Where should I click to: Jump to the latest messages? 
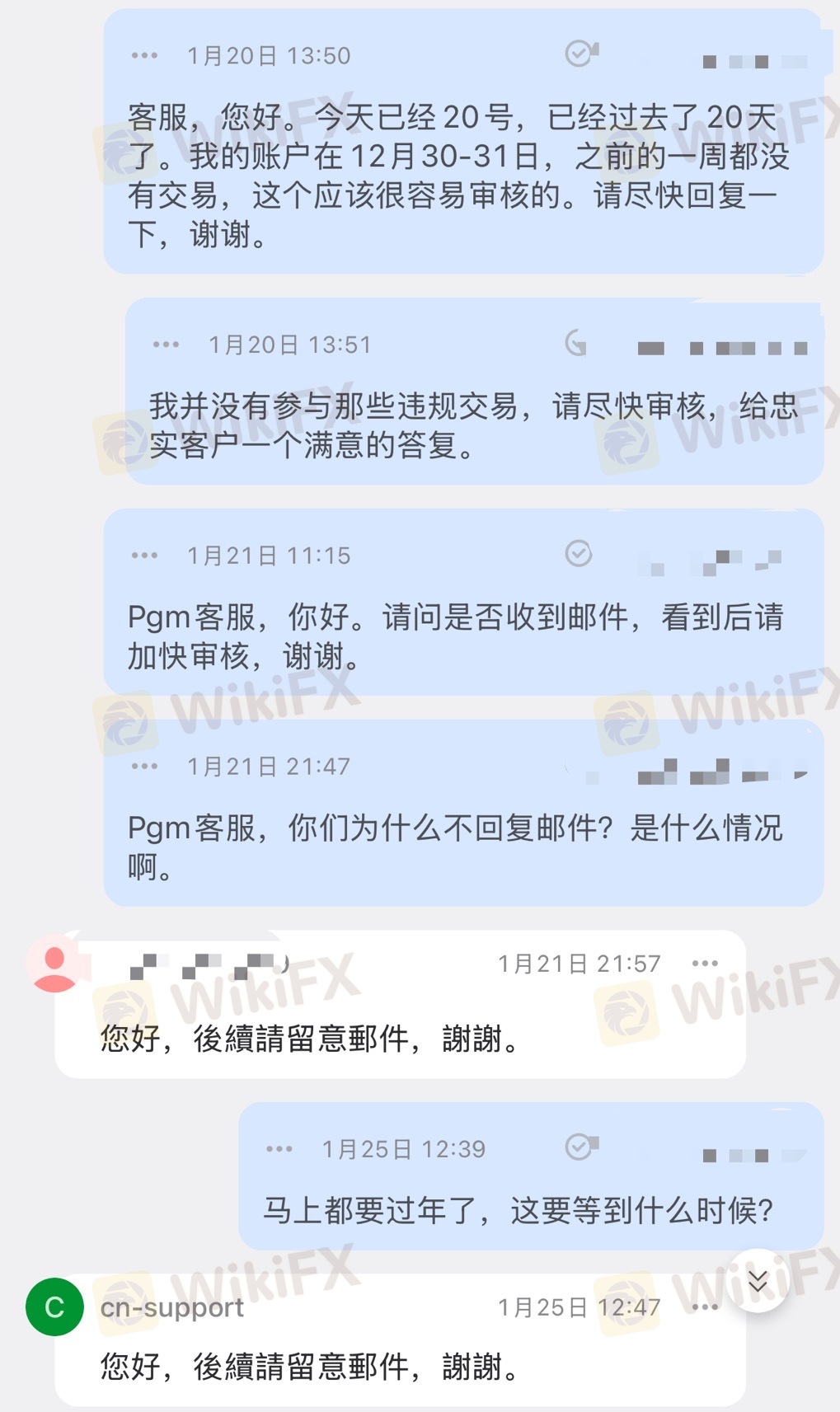tap(758, 1280)
